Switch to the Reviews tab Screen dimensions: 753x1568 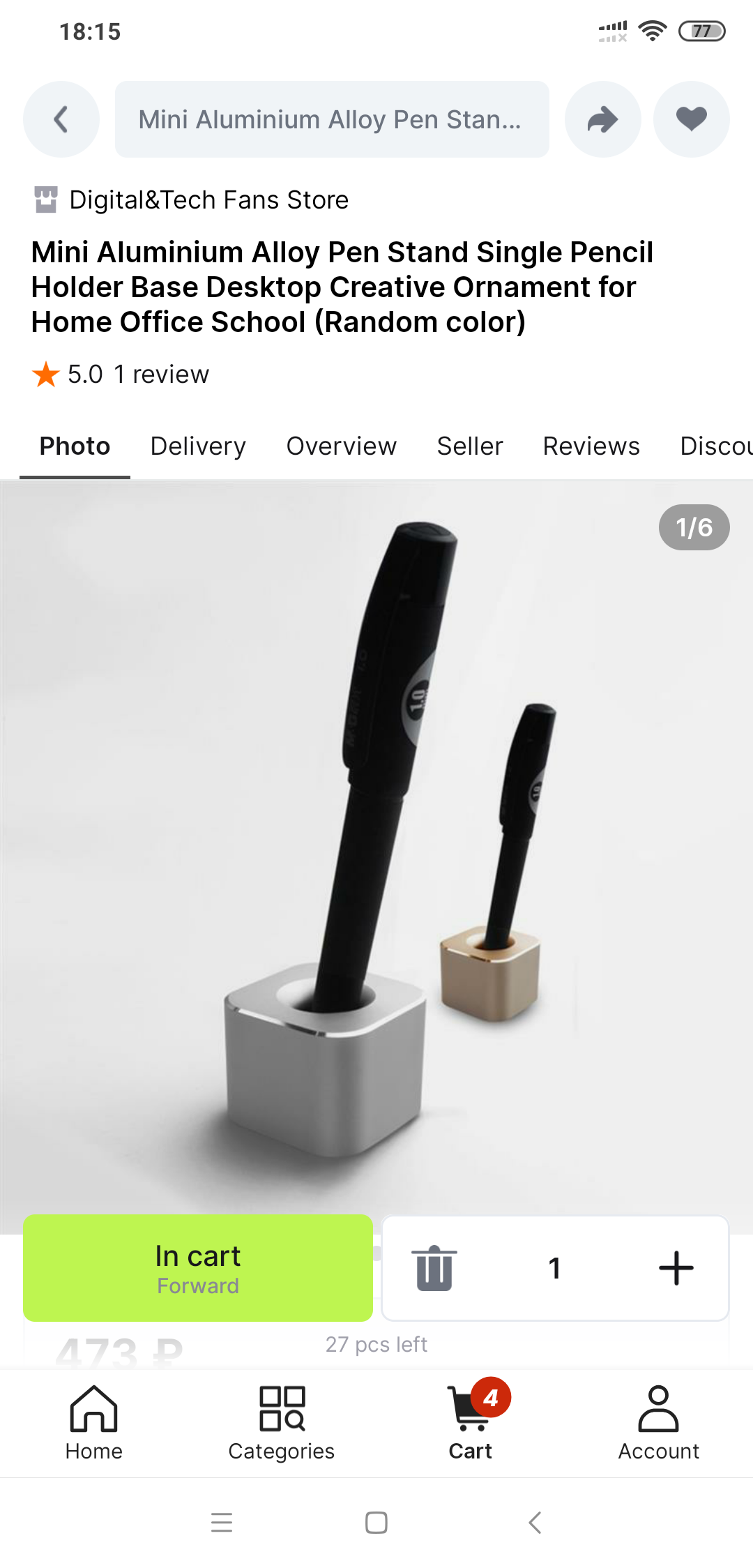[x=591, y=446]
